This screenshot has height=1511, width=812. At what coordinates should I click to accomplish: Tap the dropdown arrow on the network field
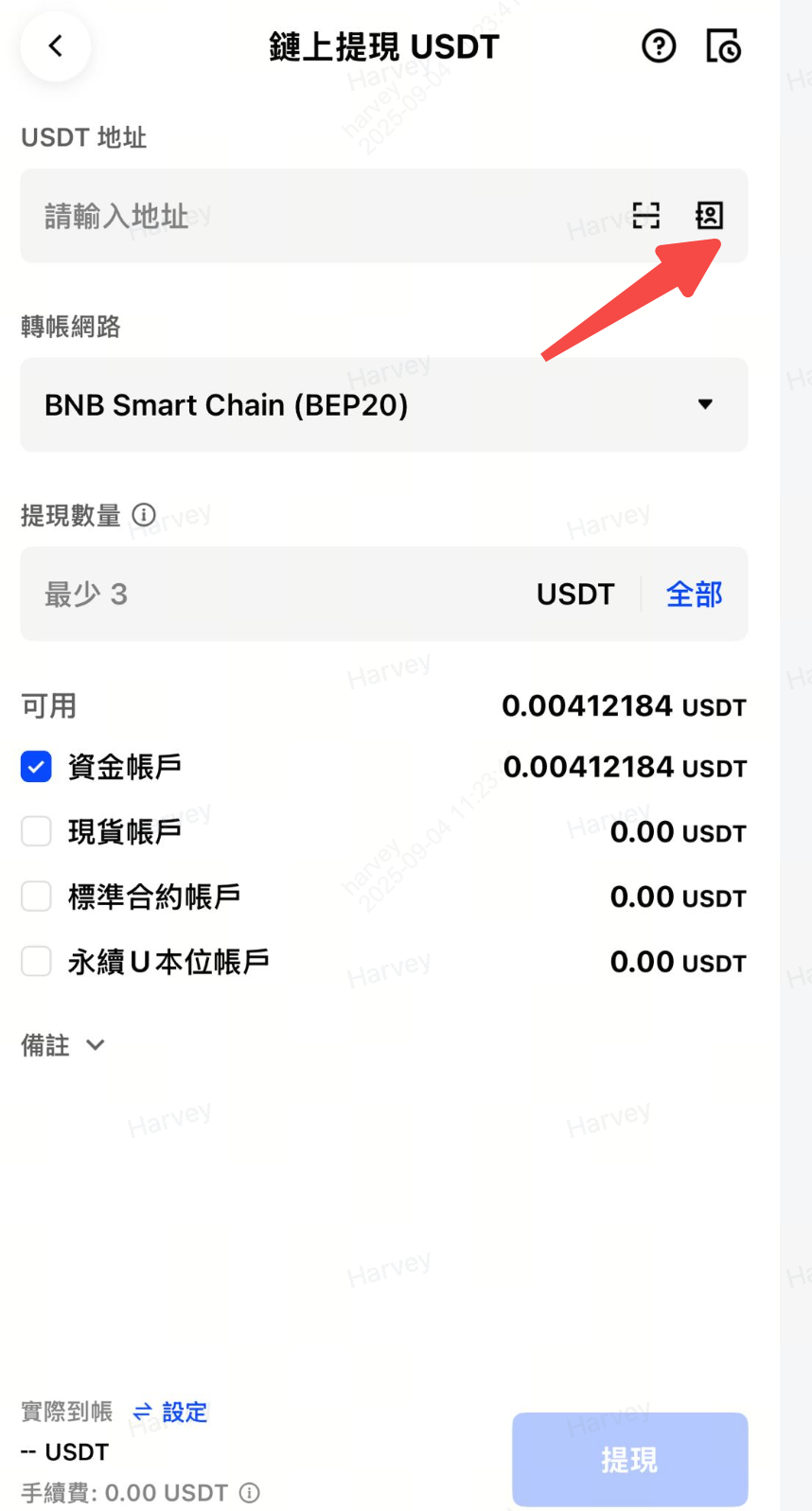(x=705, y=405)
